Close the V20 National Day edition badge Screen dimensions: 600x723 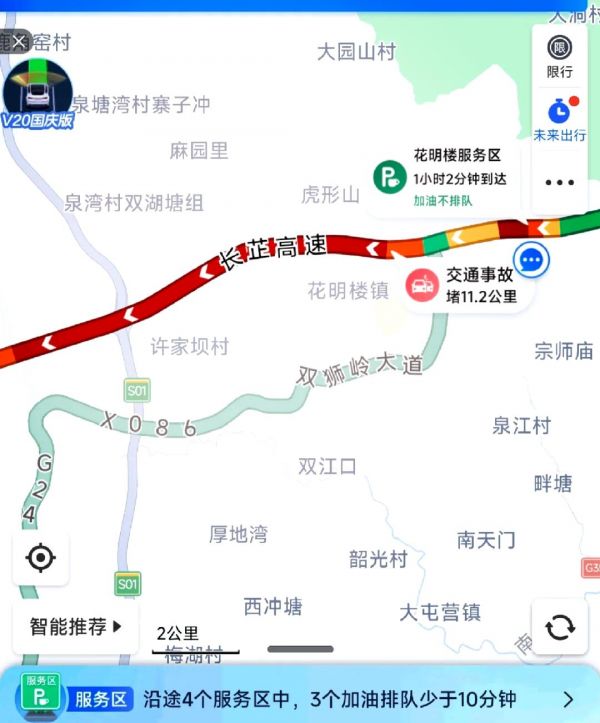click(x=18, y=42)
